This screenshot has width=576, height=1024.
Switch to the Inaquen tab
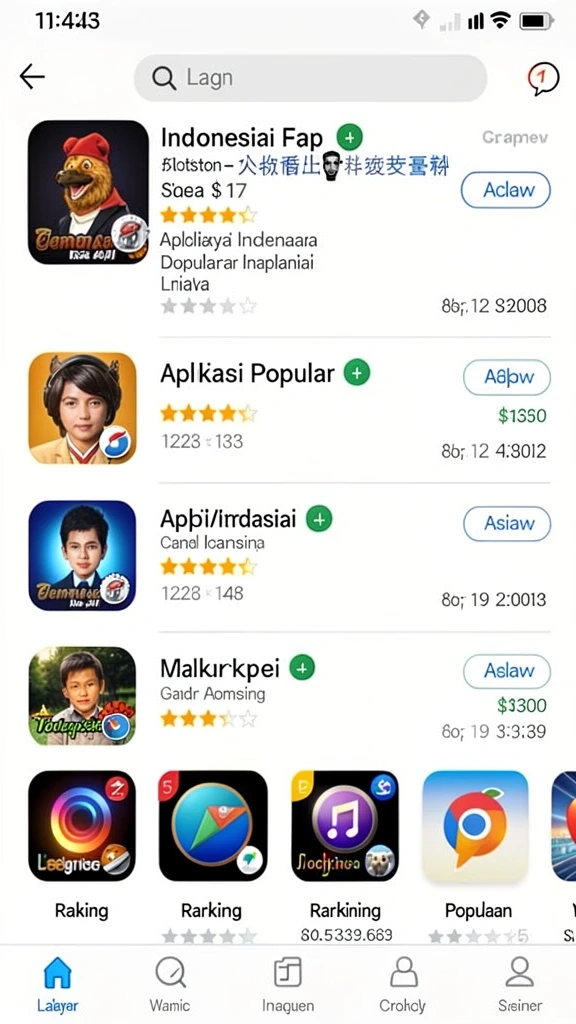(288, 983)
